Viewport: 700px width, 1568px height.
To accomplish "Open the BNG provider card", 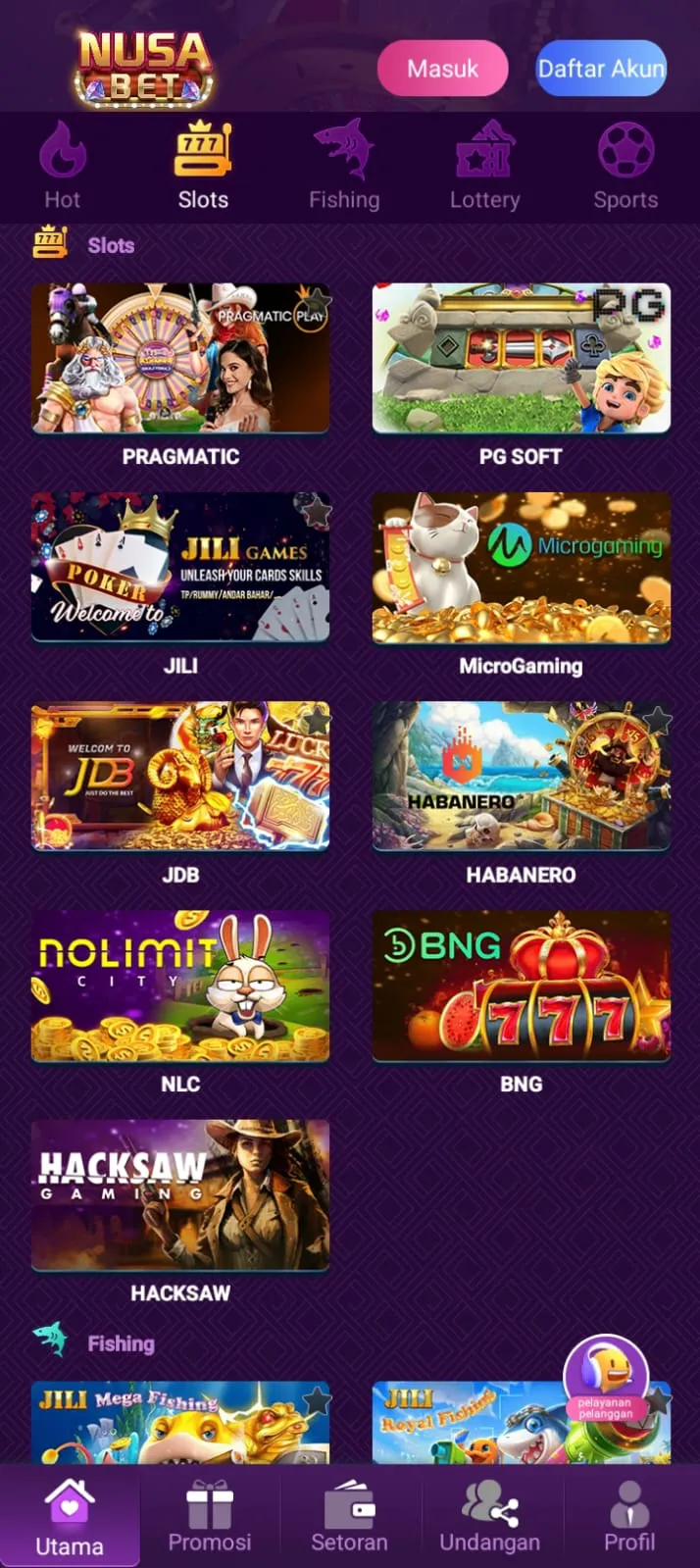I will [x=521, y=986].
